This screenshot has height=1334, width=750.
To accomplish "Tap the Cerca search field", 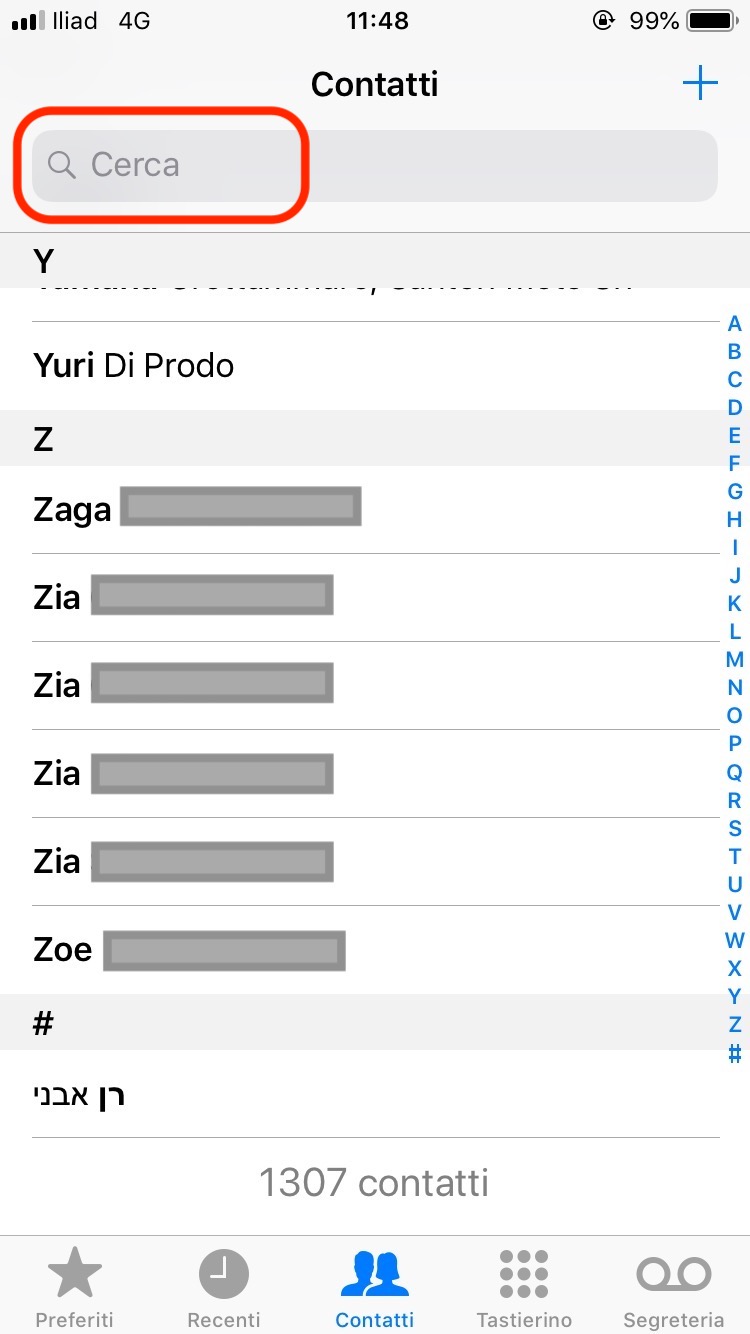I will click(374, 165).
